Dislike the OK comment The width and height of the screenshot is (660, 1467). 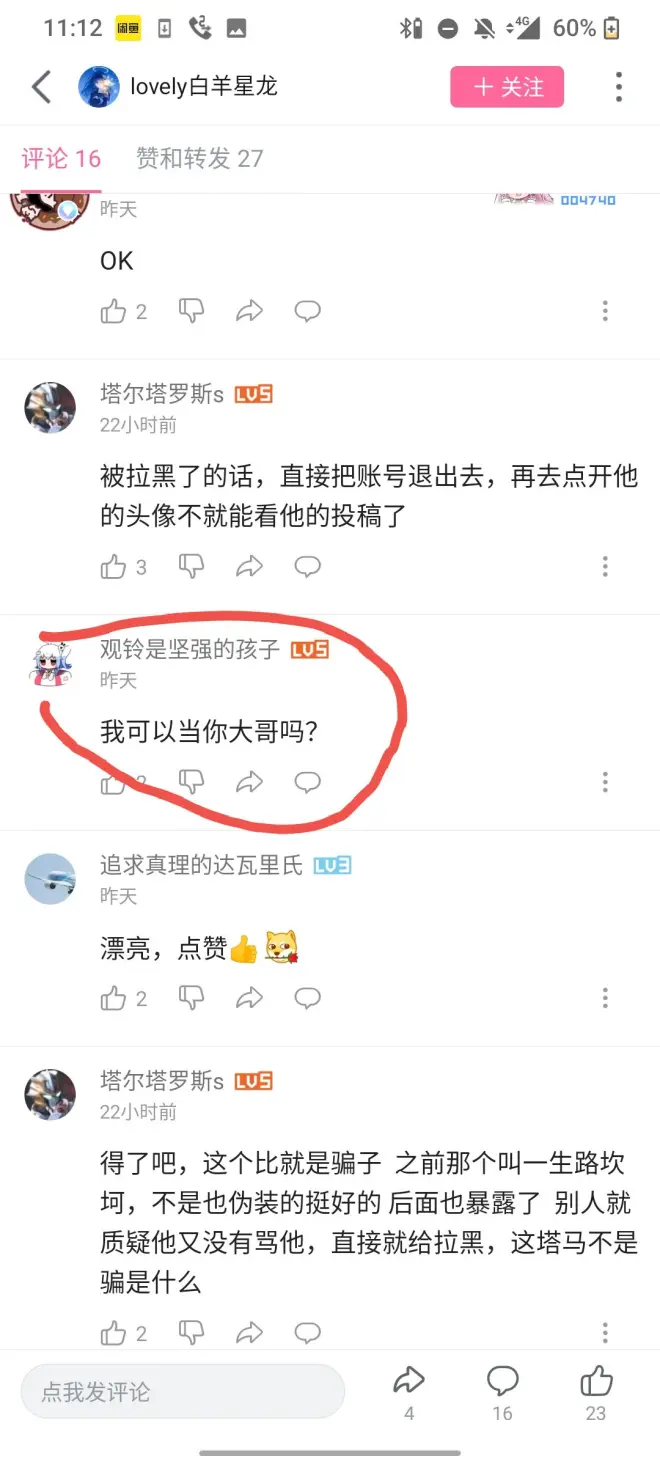[x=191, y=312]
